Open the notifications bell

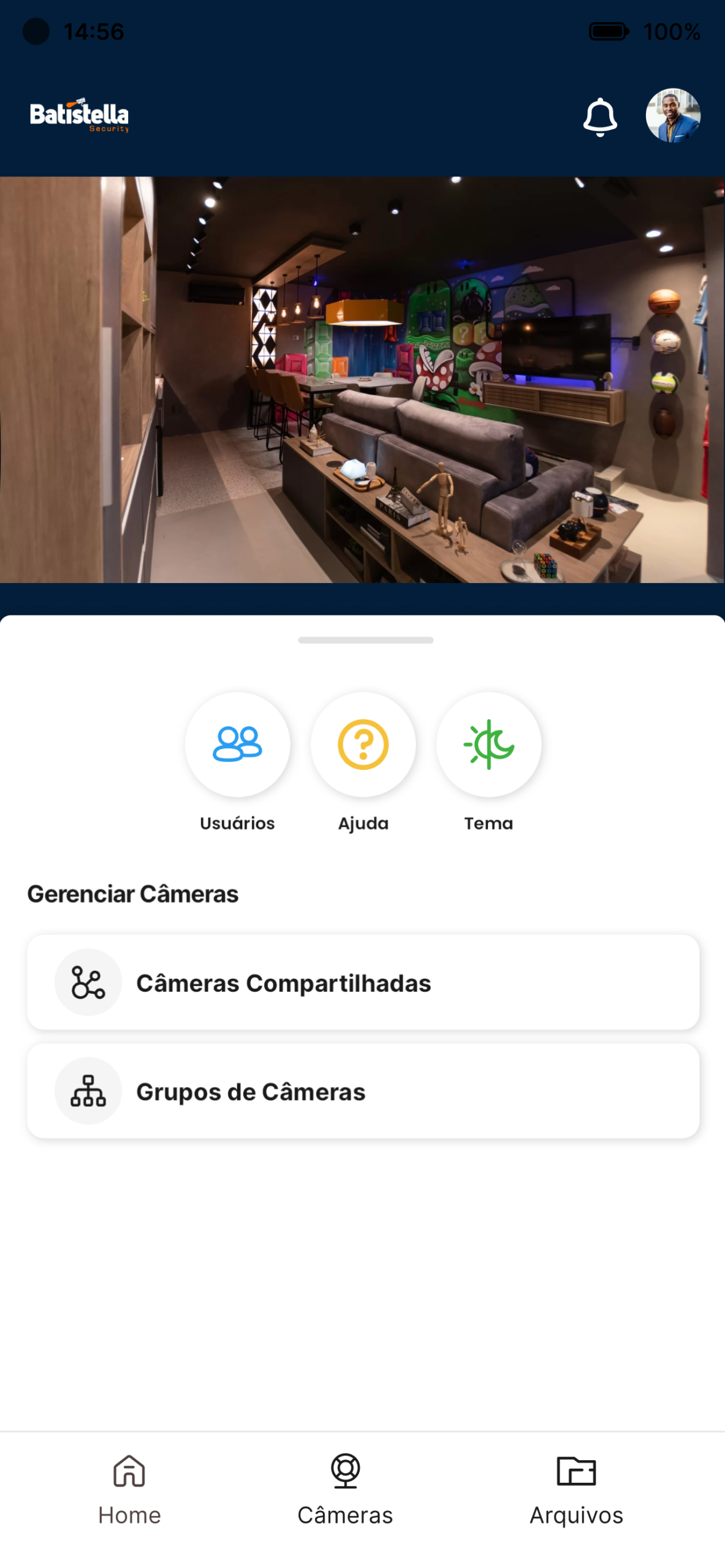[x=599, y=116]
